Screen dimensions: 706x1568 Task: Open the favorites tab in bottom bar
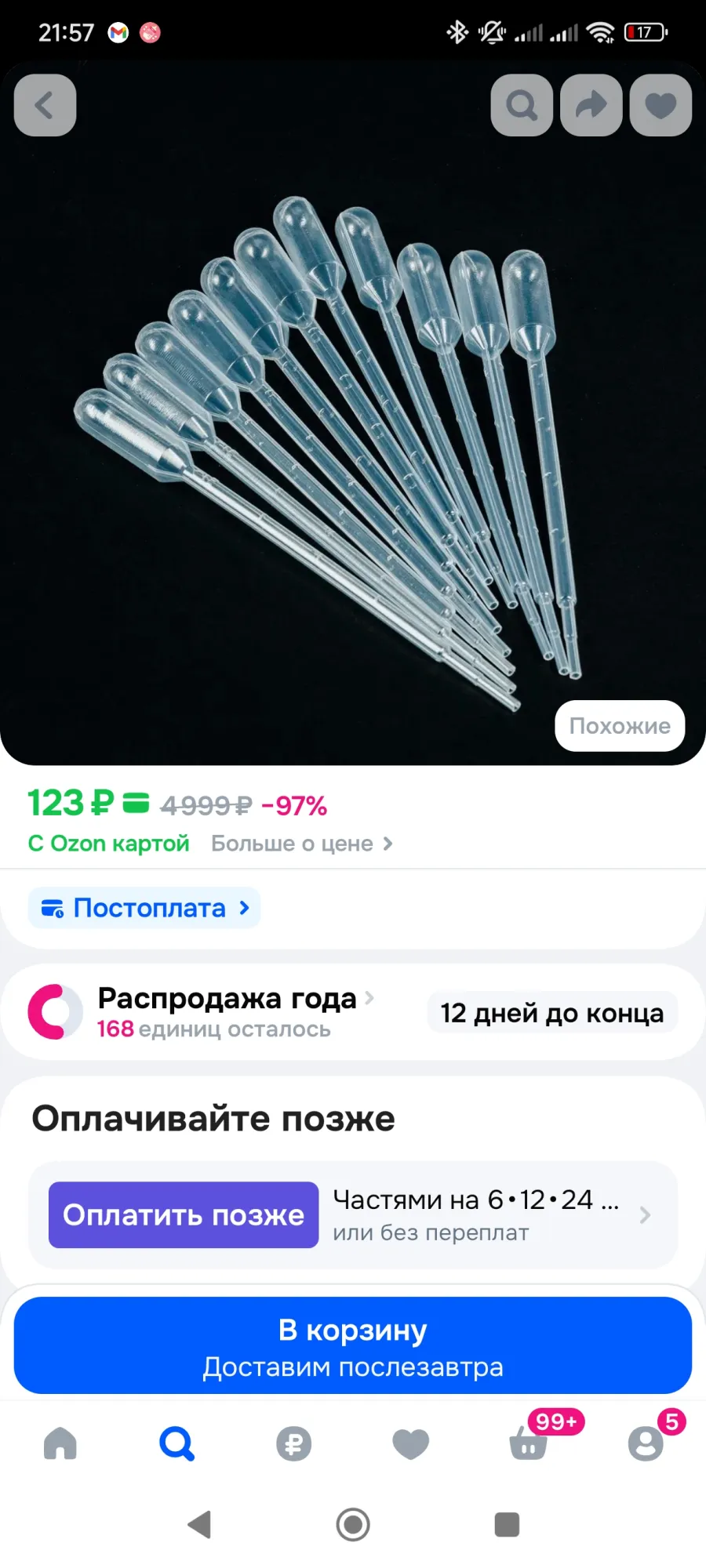point(410,1443)
